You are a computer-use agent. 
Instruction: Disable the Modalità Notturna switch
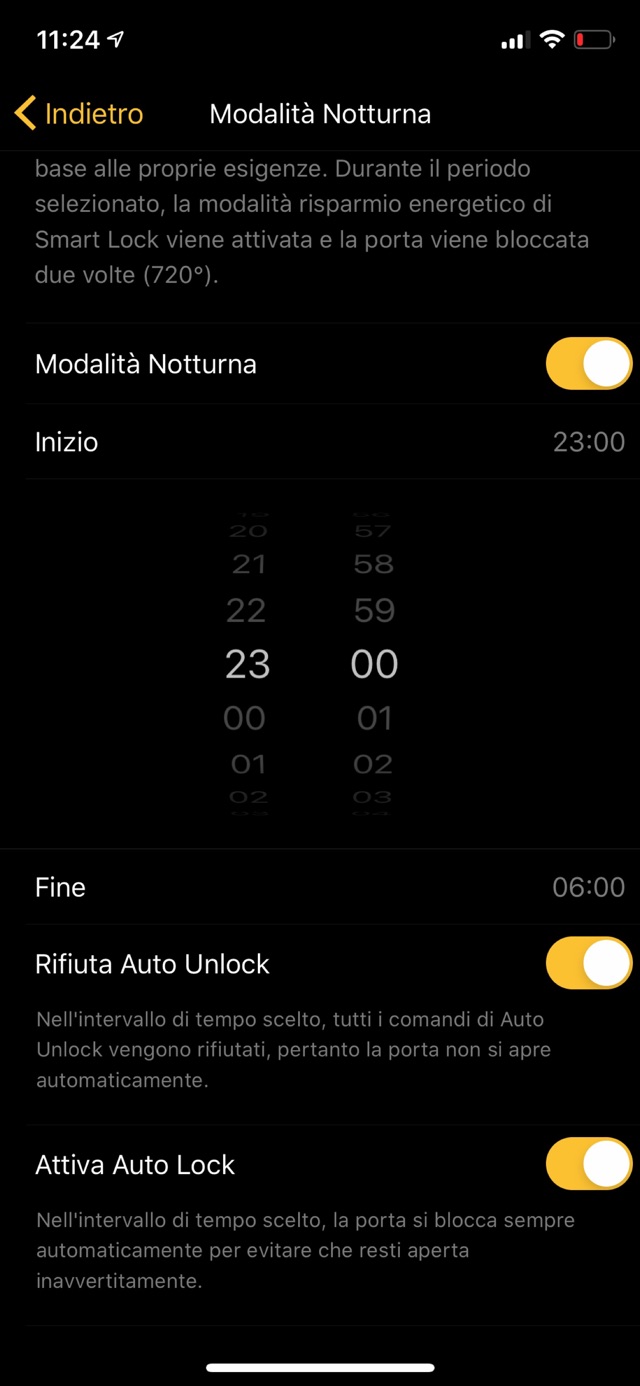click(x=588, y=364)
